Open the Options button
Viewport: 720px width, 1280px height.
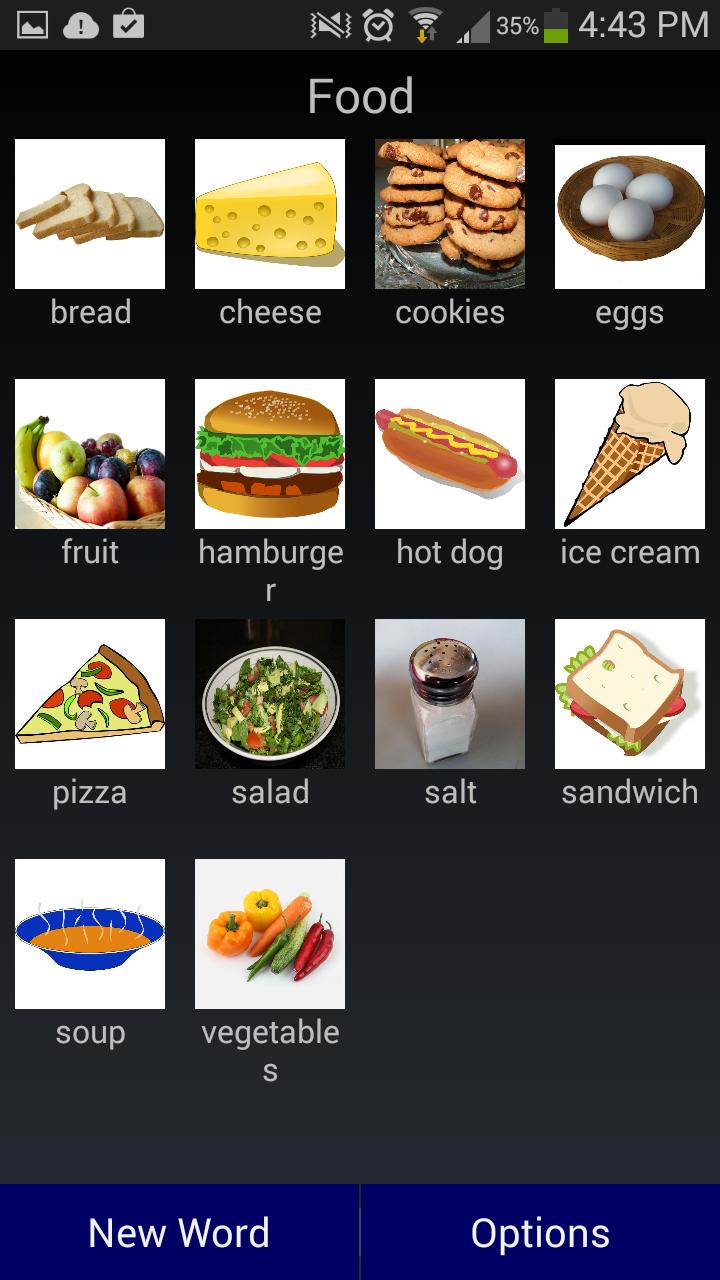point(540,1232)
